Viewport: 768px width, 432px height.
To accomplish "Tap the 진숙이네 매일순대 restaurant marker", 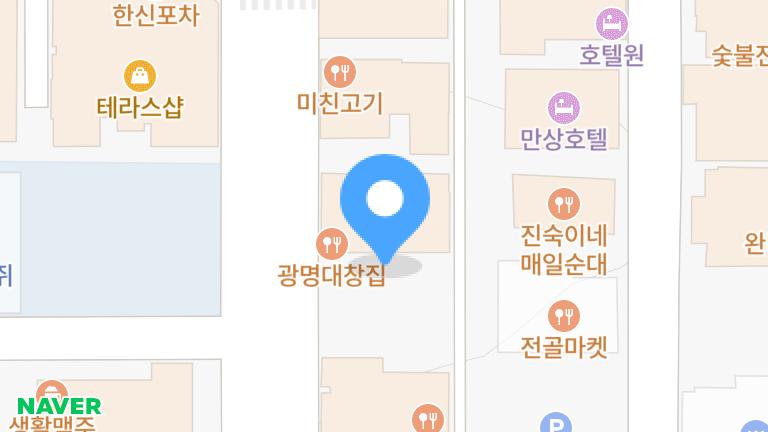I will (565, 204).
